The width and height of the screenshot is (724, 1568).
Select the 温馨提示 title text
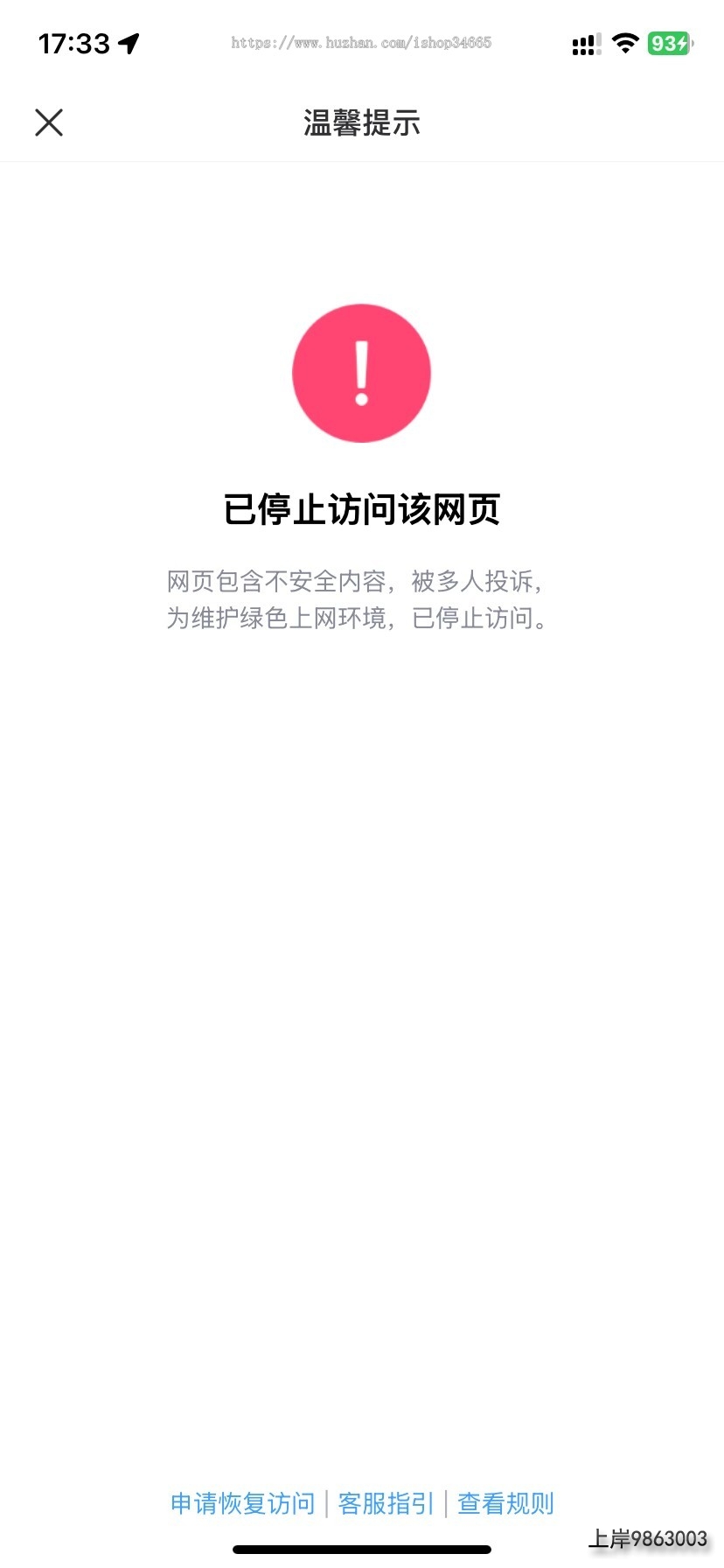[x=361, y=123]
